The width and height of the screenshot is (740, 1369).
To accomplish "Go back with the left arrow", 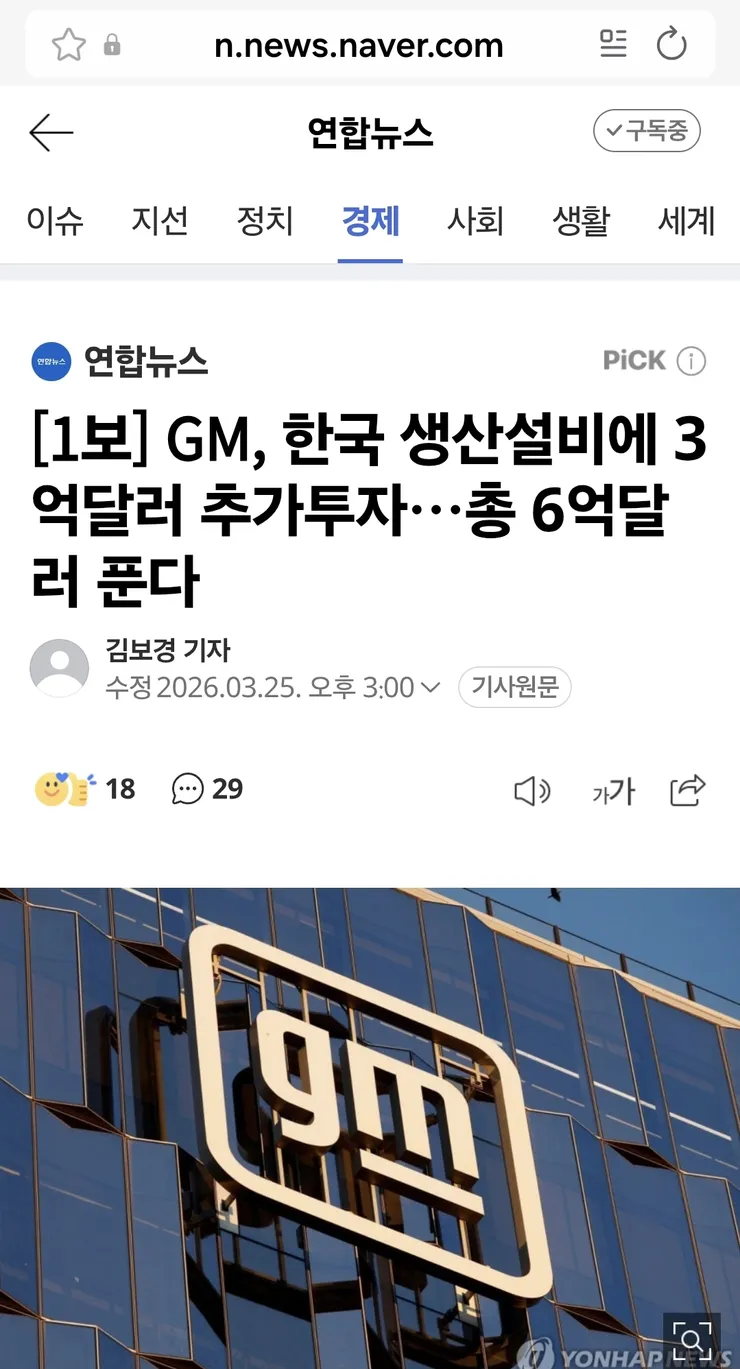I will [x=51, y=132].
